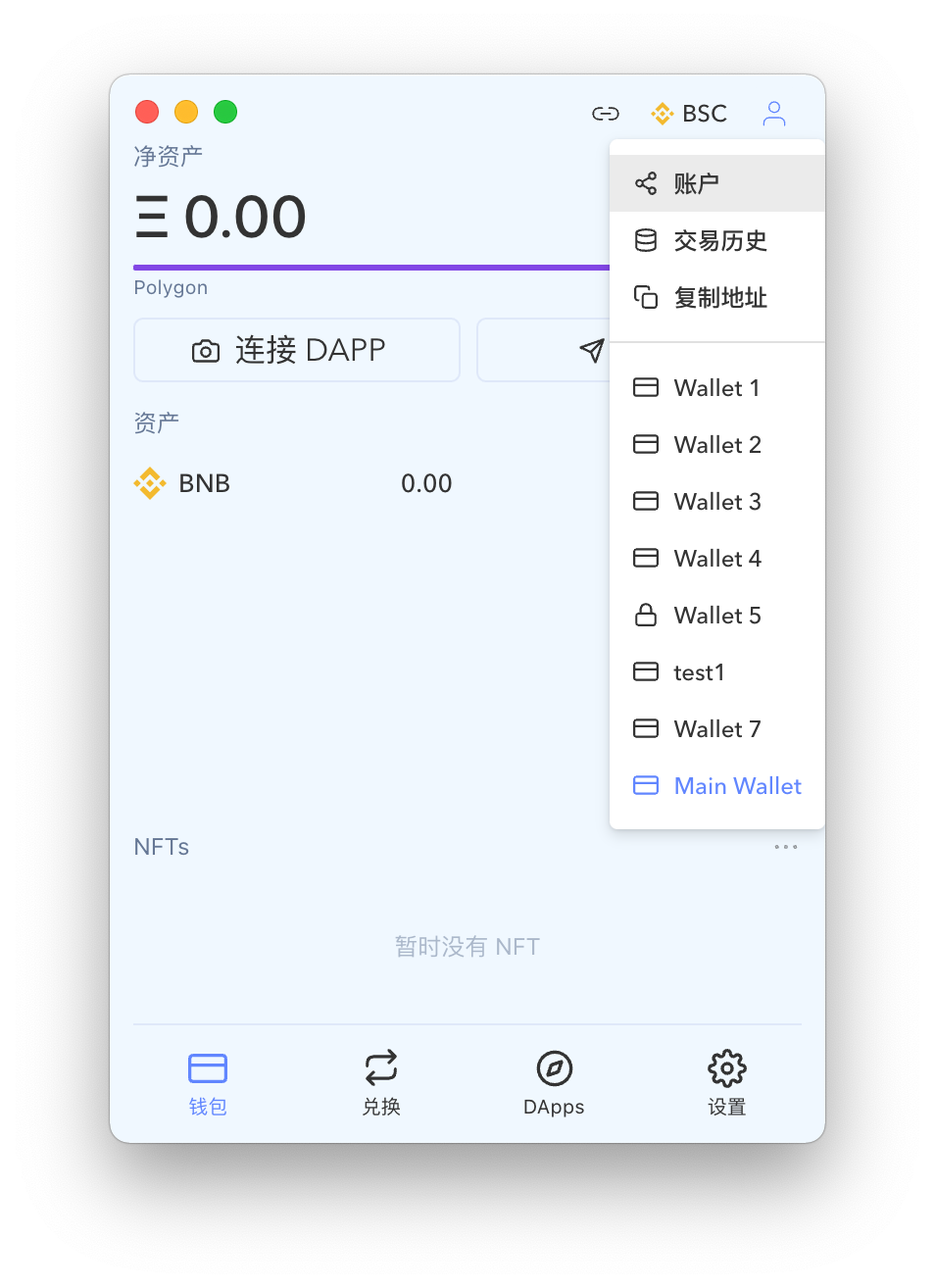Viewport: 935px width, 1288px height.
Task: Open 账户 accounts menu item
Action: (x=715, y=183)
